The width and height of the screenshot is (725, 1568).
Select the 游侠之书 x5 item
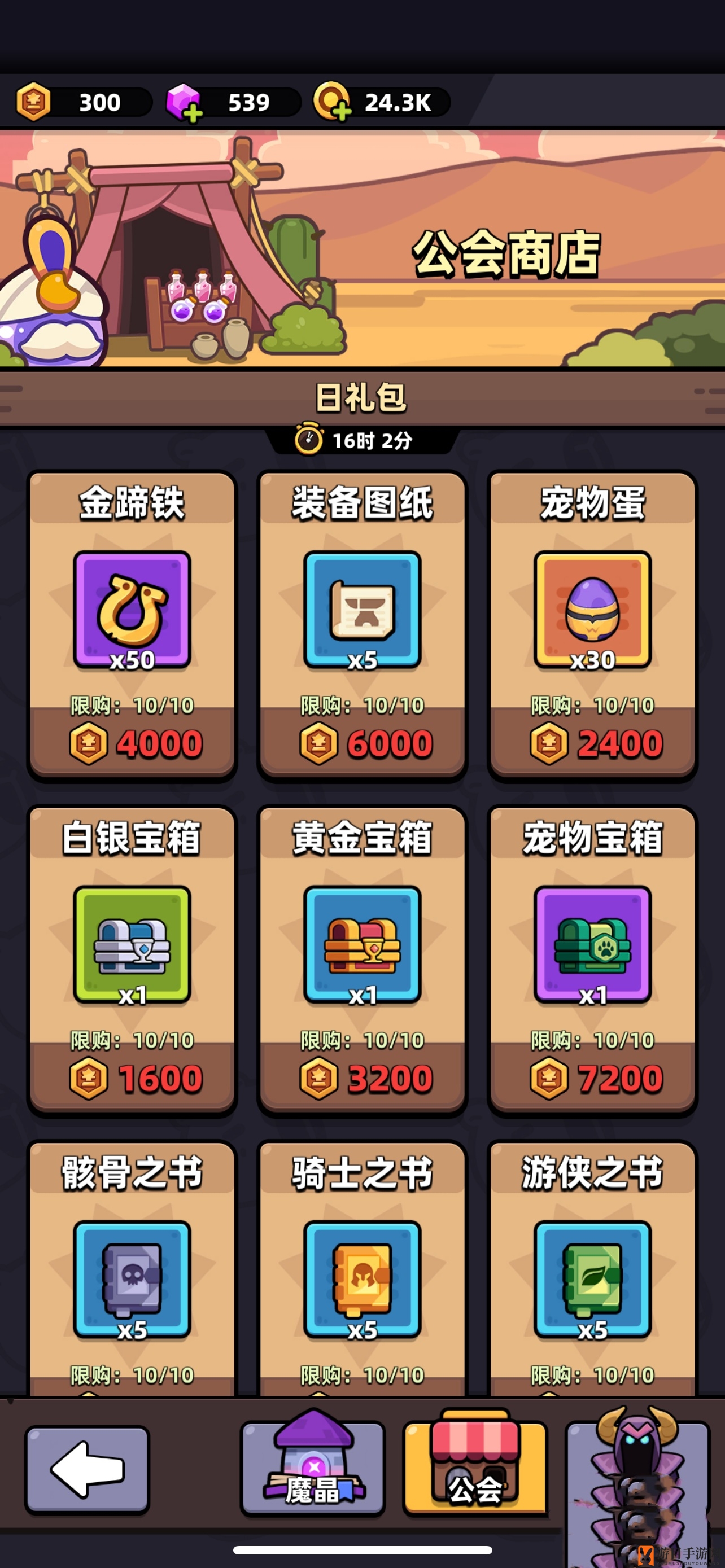tap(592, 1278)
